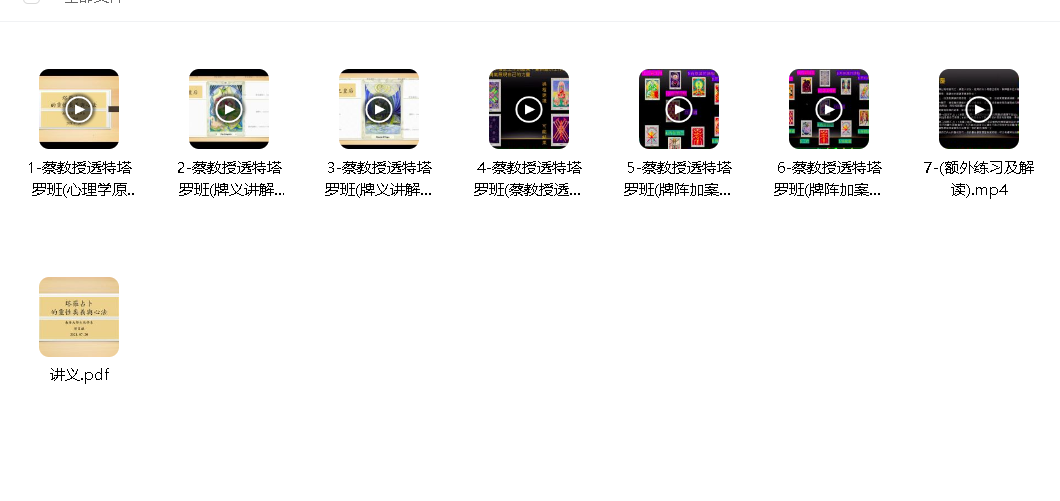Open video 5 牌阵加案例 file
This screenshot has width=1060, height=501.
click(679, 109)
